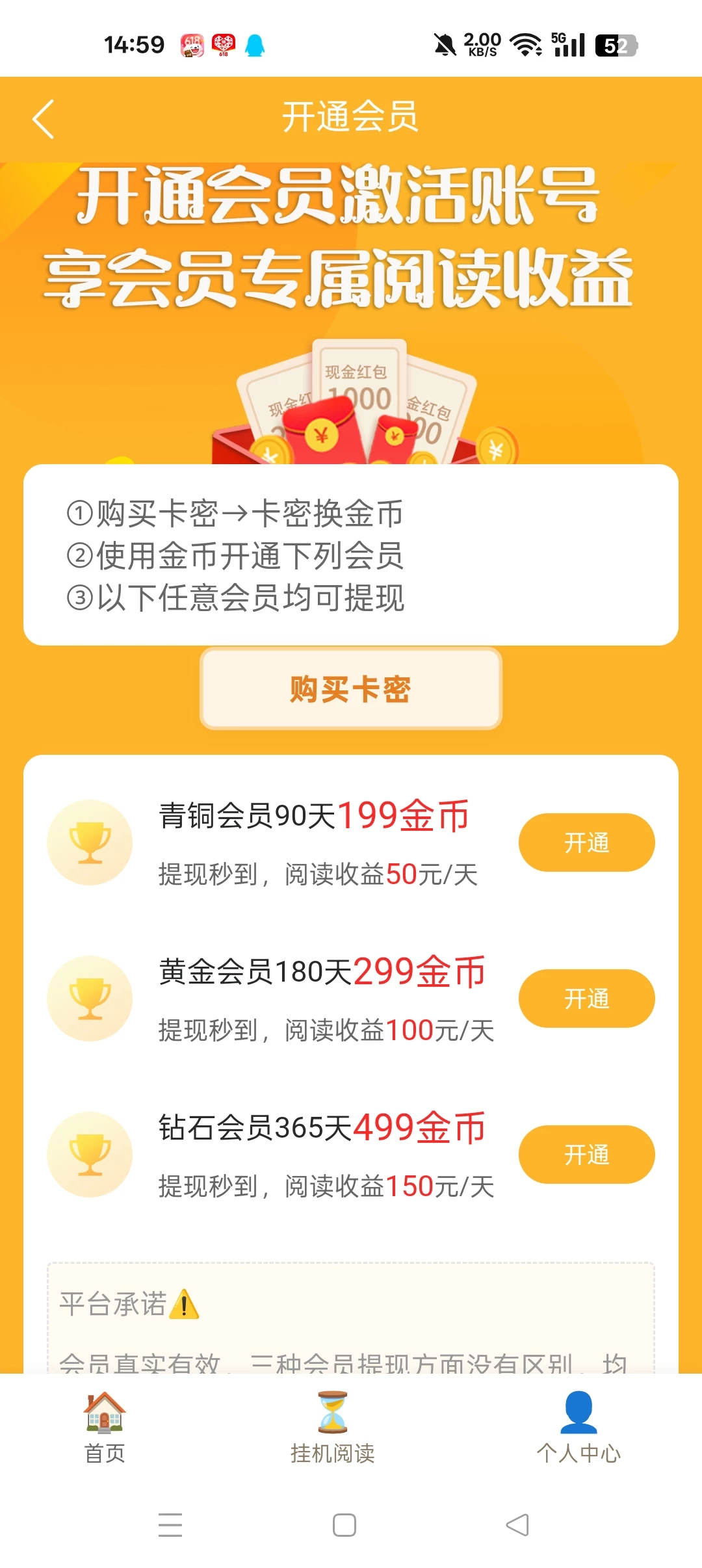Tap the 开通会员 page title
This screenshot has width=702, height=1568.
[x=351, y=119]
